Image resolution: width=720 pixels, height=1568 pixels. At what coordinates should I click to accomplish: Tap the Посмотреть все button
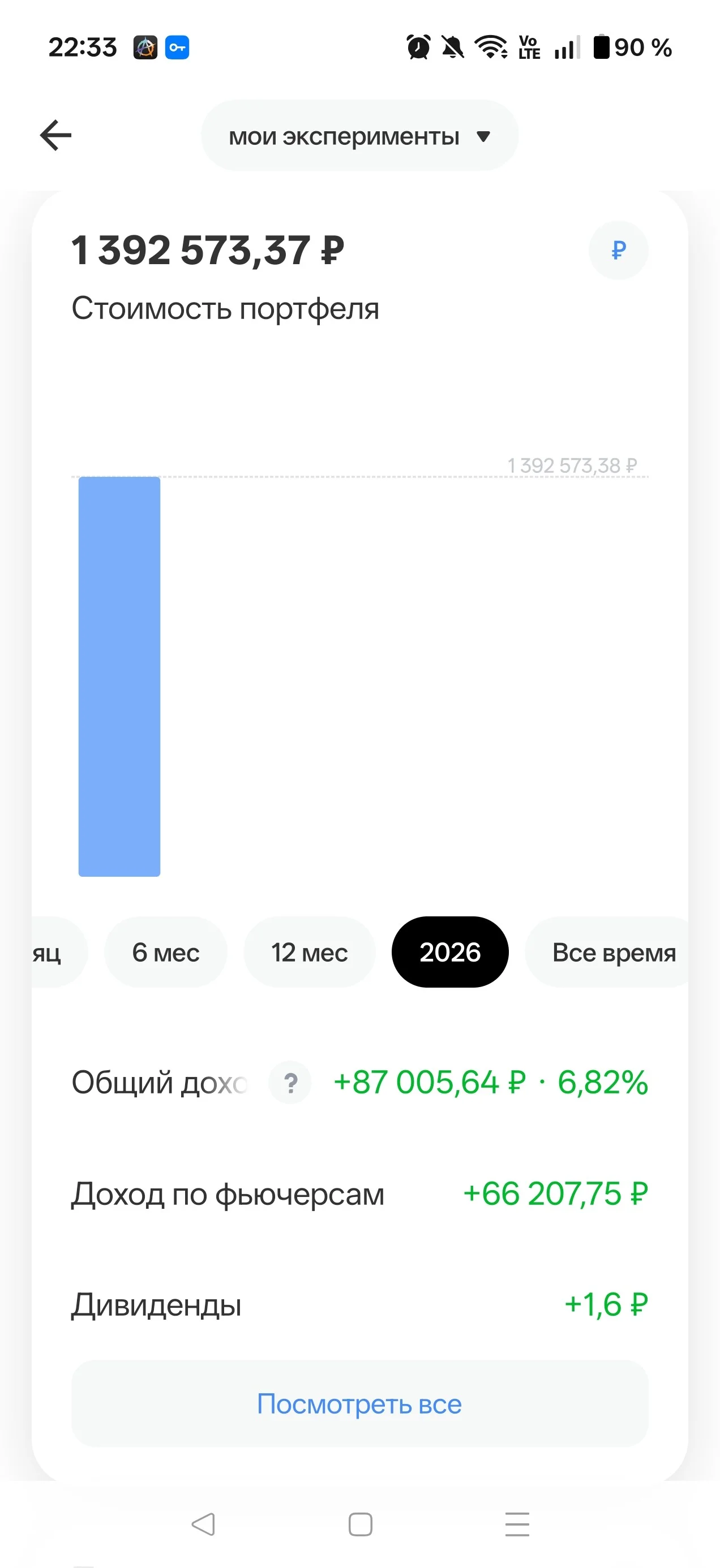pyautogui.click(x=359, y=1403)
